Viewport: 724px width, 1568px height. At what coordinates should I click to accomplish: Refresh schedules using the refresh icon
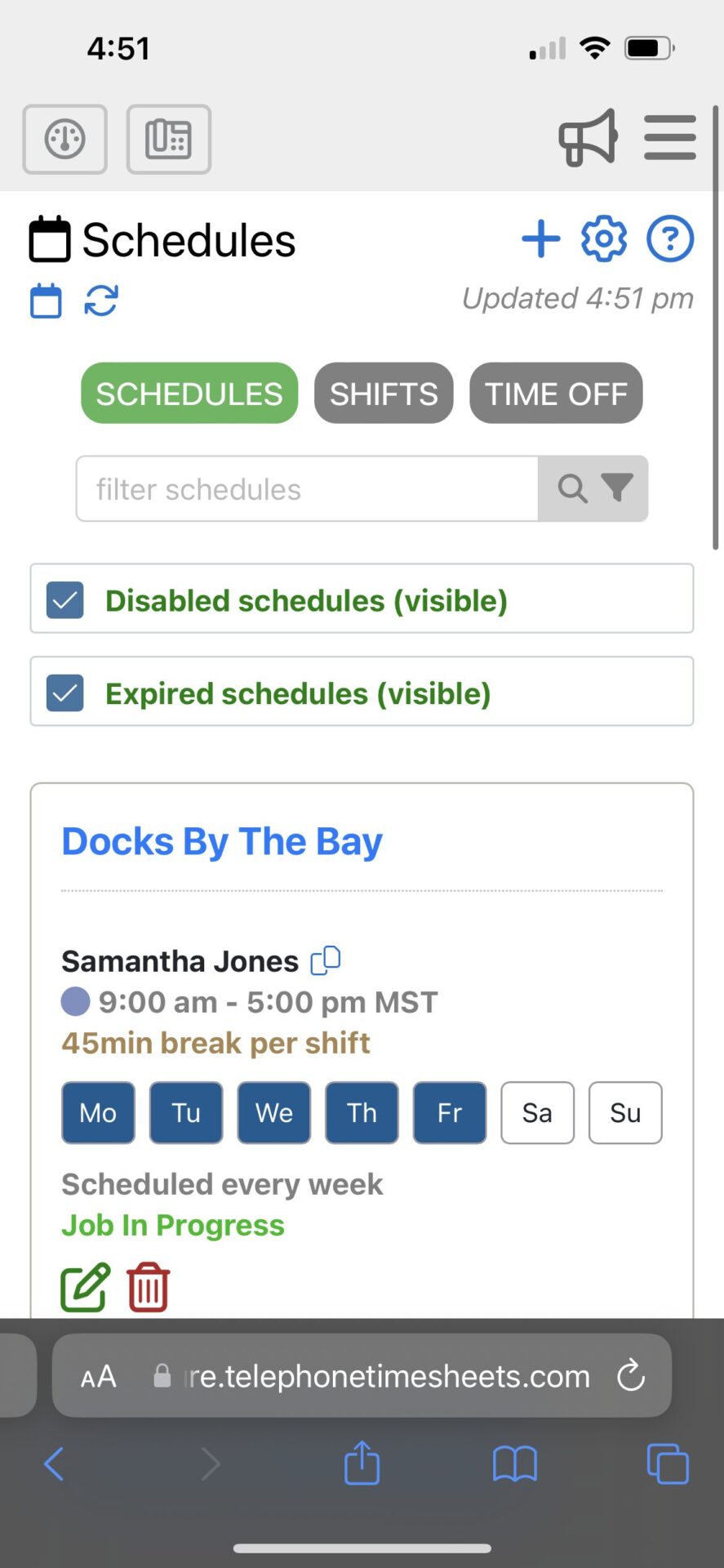pyautogui.click(x=100, y=301)
